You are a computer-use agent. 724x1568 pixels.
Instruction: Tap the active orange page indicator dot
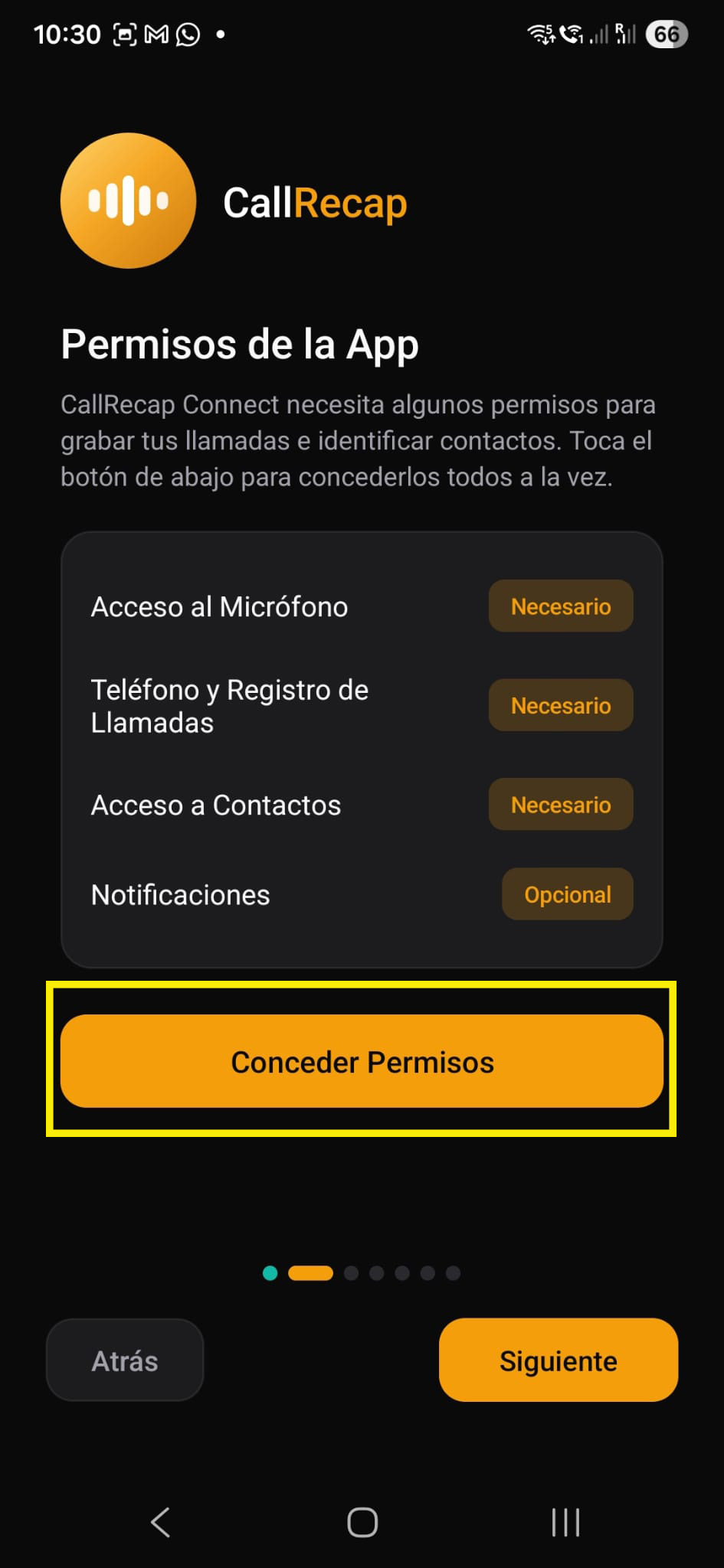tap(310, 1272)
